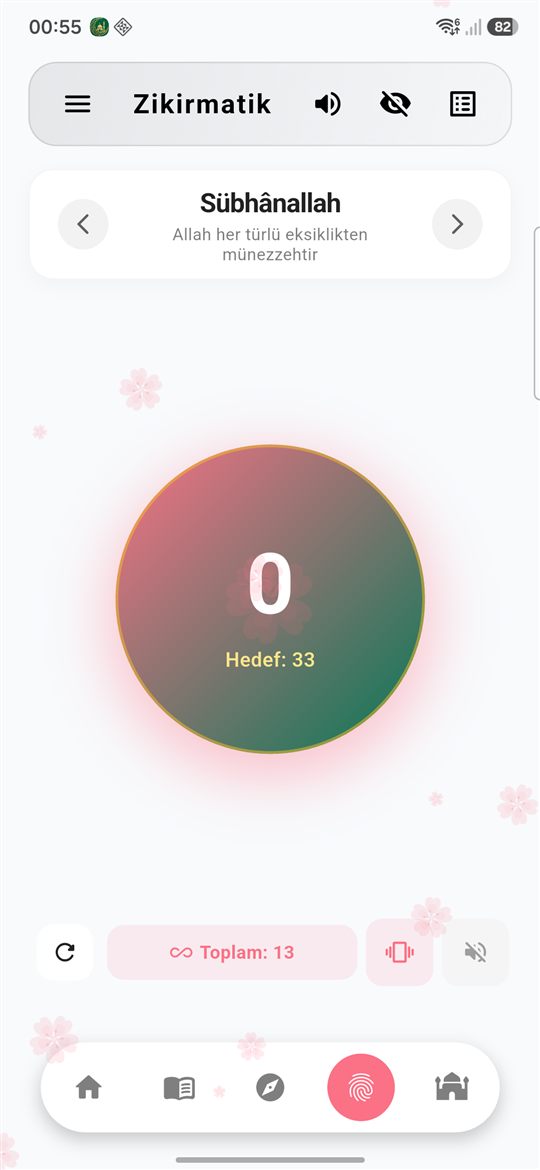Reset the counter with the refresh icon
This screenshot has width=540, height=1170.
coord(65,952)
